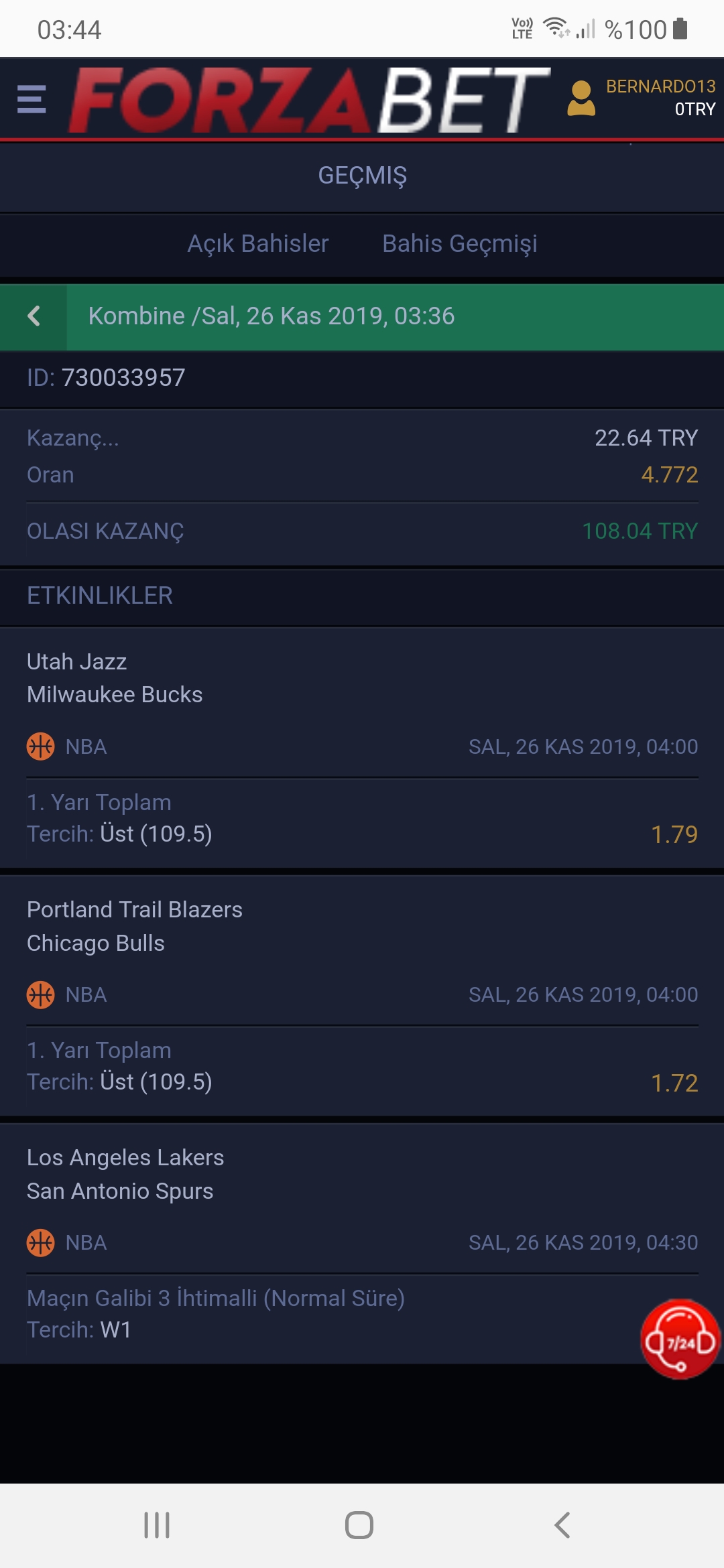Viewport: 724px width, 1568px height.
Task: Switch to the Bahis Geçmişi tab
Action: [x=460, y=244]
